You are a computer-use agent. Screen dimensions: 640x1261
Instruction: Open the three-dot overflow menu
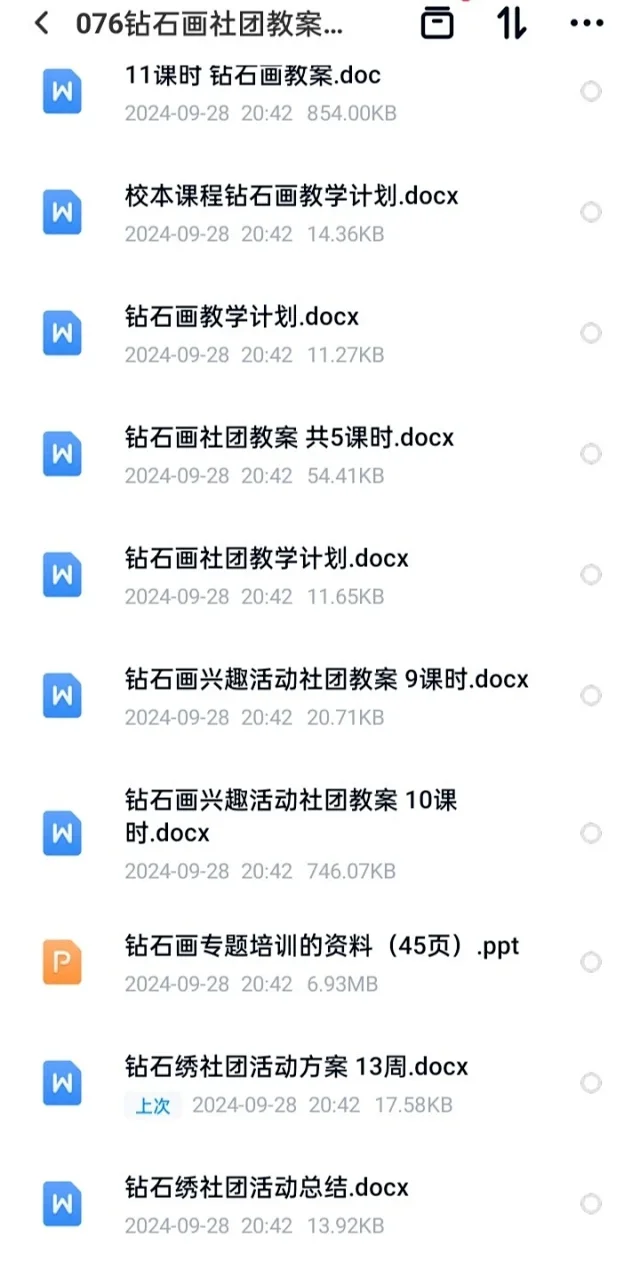point(586,24)
